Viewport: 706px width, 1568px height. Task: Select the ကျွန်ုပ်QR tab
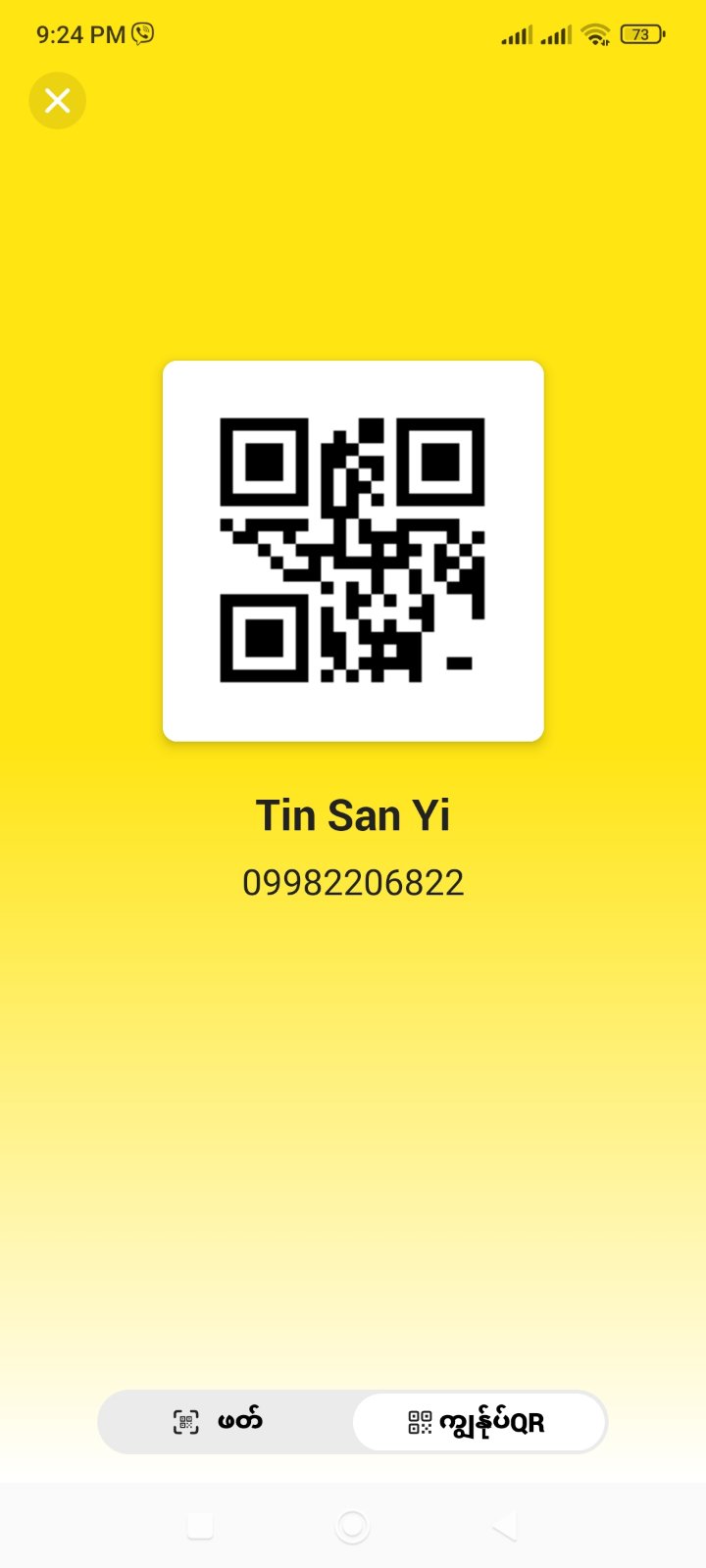click(479, 1422)
